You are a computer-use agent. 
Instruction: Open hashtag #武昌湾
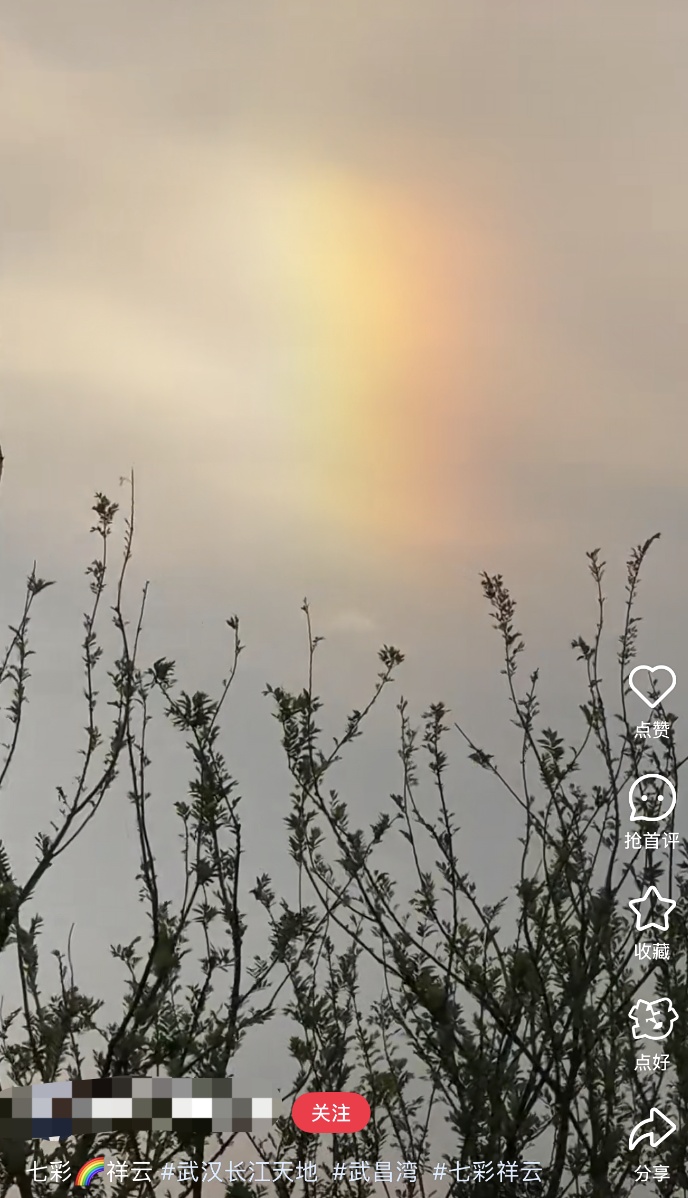[375, 1172]
